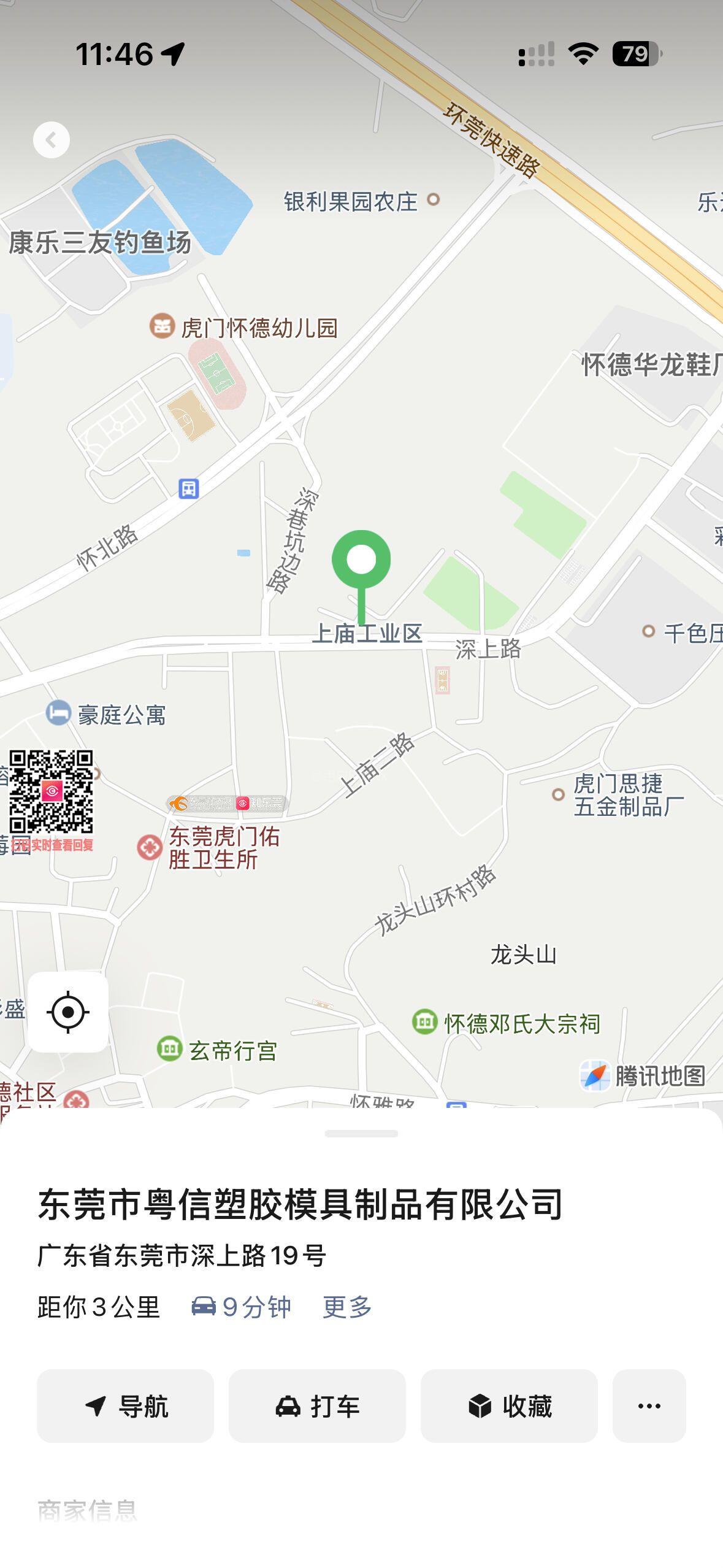
Task: Save this place with 收藏 button
Action: click(x=509, y=1405)
